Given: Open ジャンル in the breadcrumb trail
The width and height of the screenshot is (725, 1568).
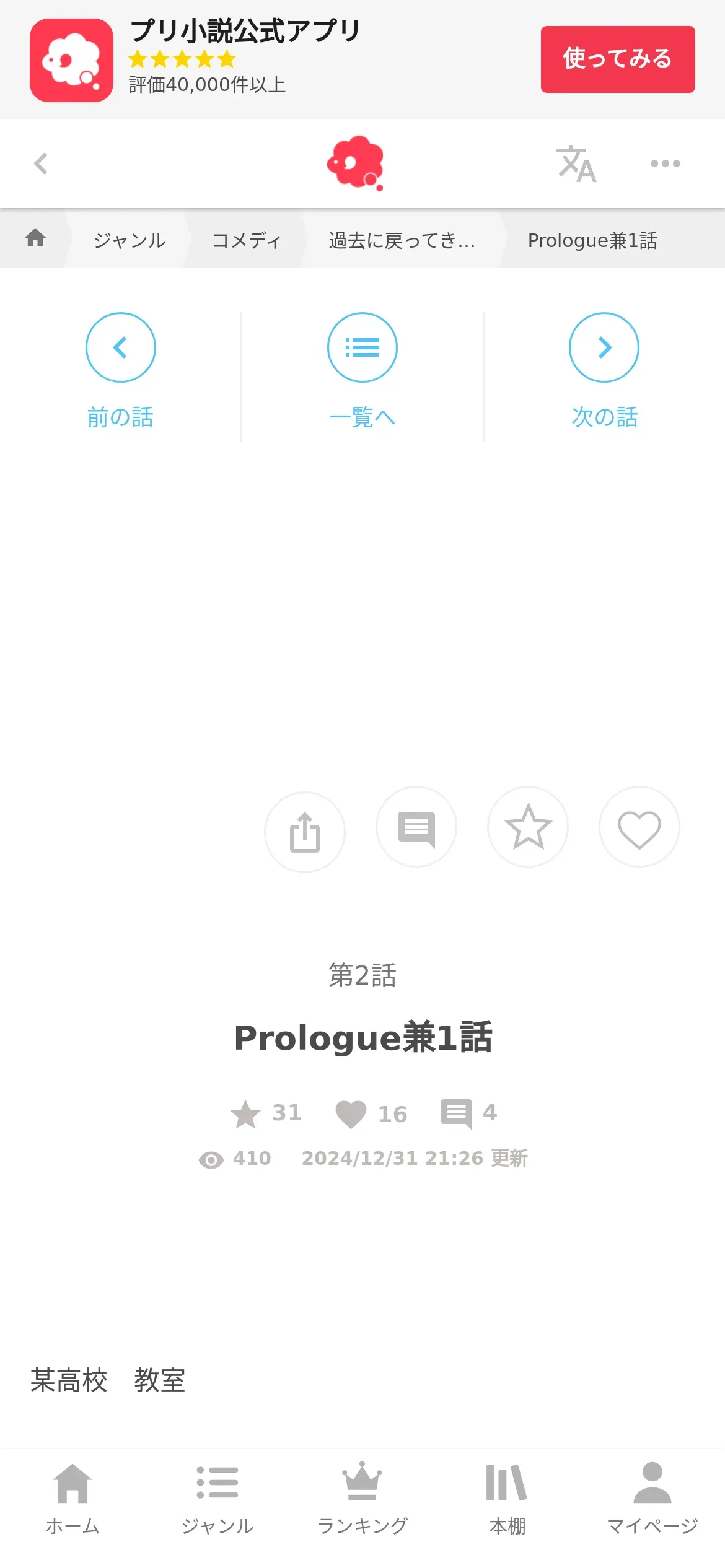Looking at the screenshot, I should 130,240.
